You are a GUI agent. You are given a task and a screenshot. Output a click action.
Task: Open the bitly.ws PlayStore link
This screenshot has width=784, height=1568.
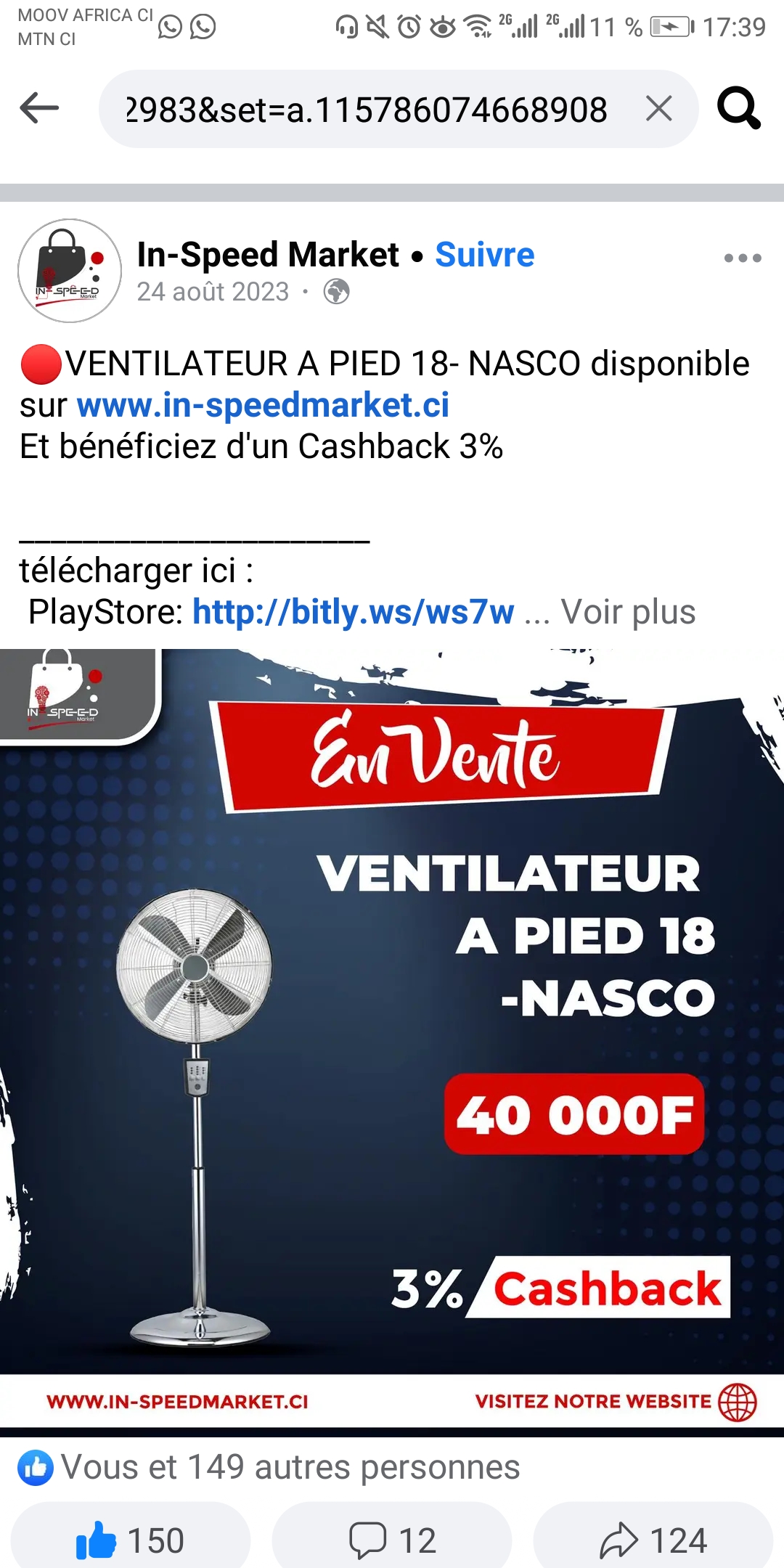pyautogui.click(x=354, y=612)
